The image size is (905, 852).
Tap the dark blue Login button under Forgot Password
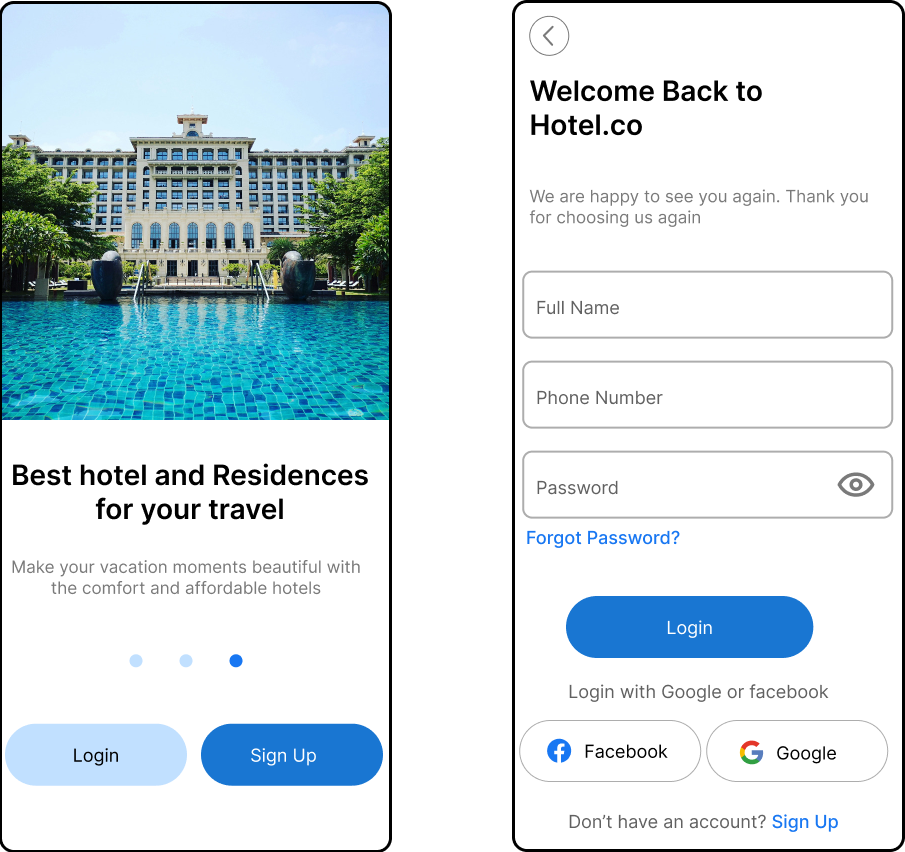coord(689,627)
